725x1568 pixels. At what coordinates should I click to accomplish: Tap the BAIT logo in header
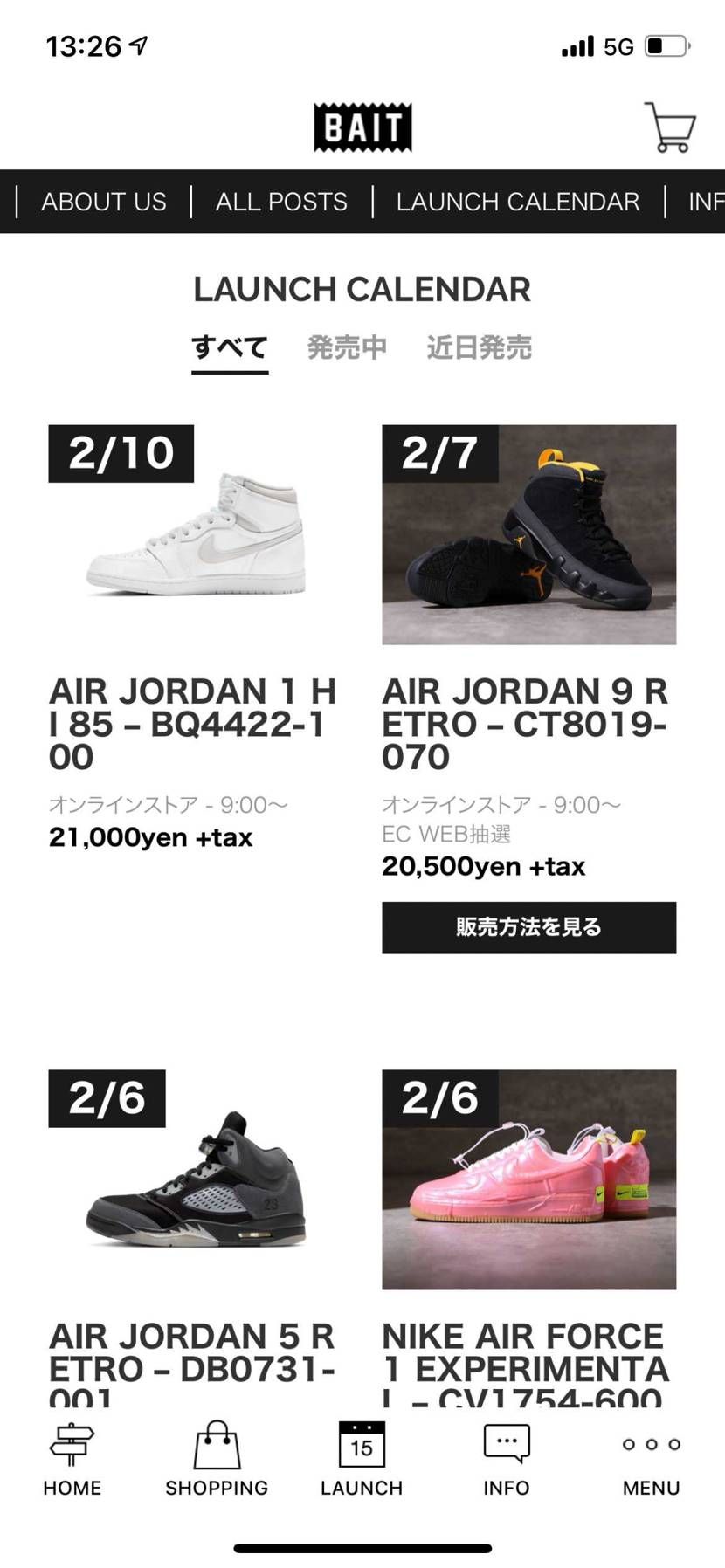point(362,127)
